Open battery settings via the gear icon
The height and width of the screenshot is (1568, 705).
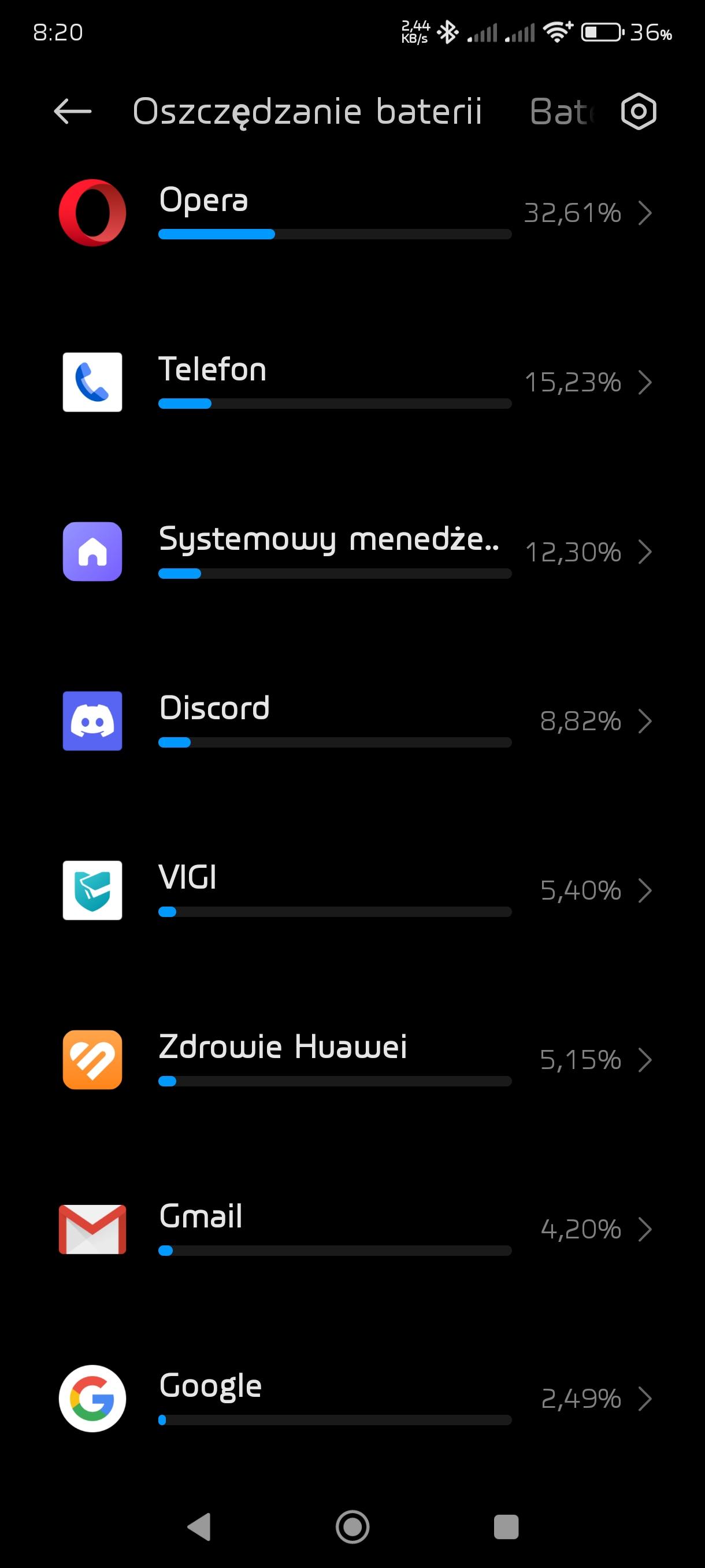[638, 112]
